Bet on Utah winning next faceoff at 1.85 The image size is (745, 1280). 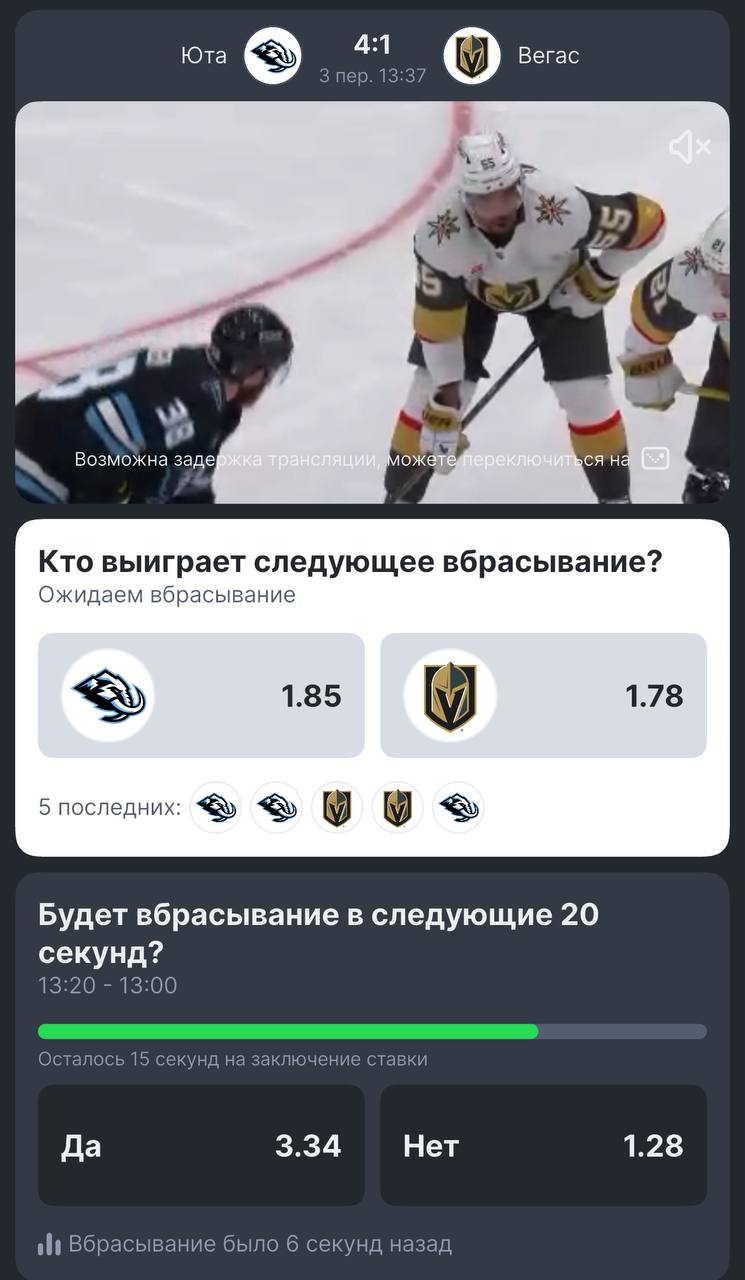click(x=201, y=695)
